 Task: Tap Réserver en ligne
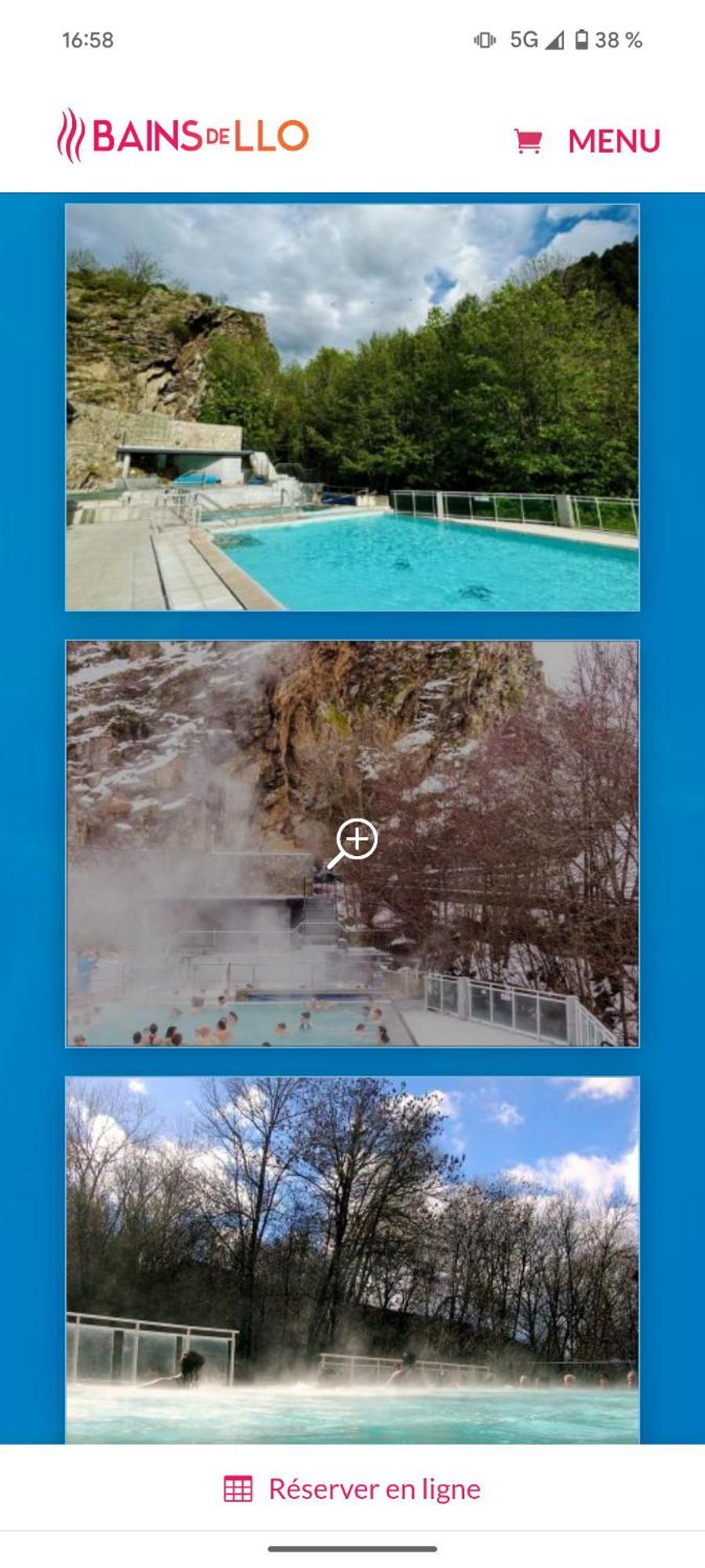(352, 1488)
